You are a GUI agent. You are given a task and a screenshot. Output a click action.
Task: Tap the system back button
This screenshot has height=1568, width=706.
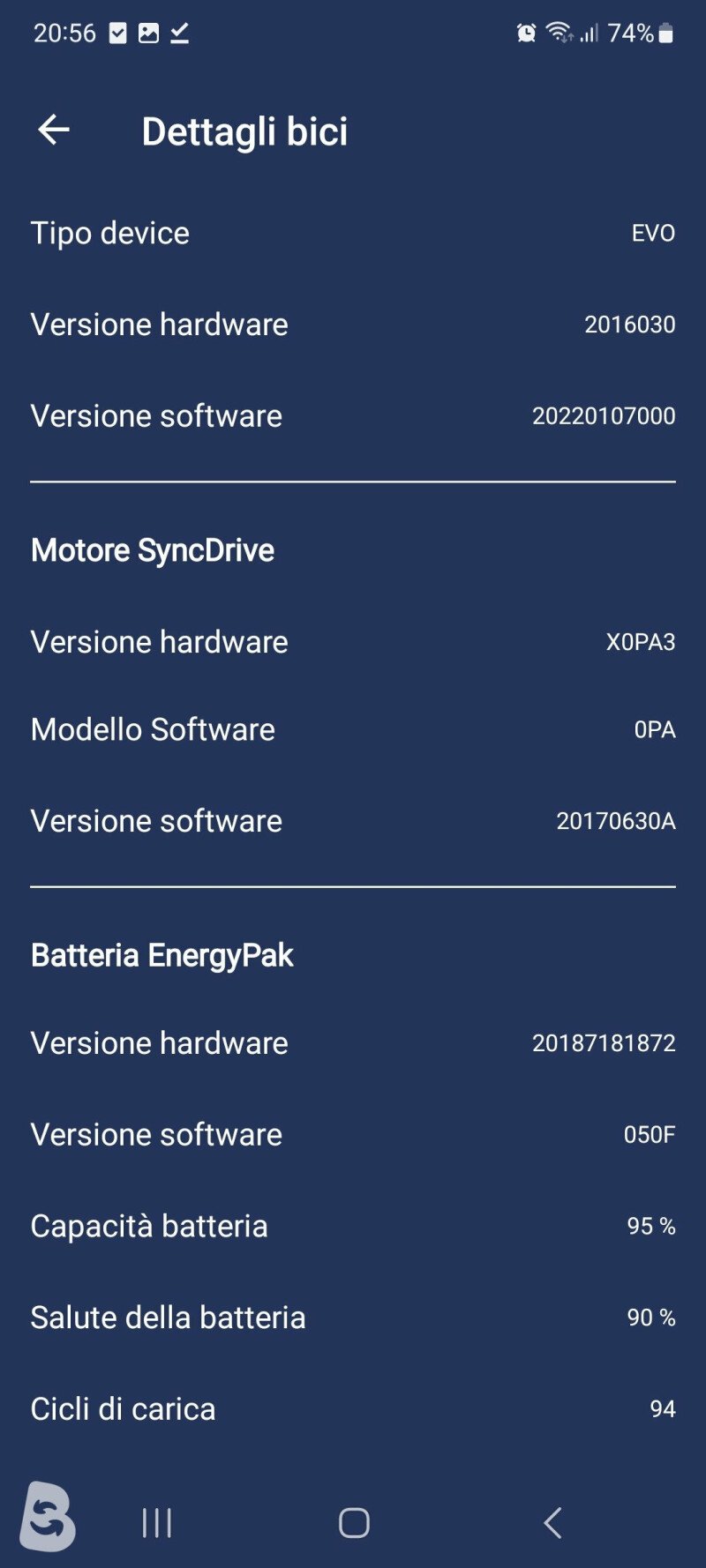point(552,1523)
